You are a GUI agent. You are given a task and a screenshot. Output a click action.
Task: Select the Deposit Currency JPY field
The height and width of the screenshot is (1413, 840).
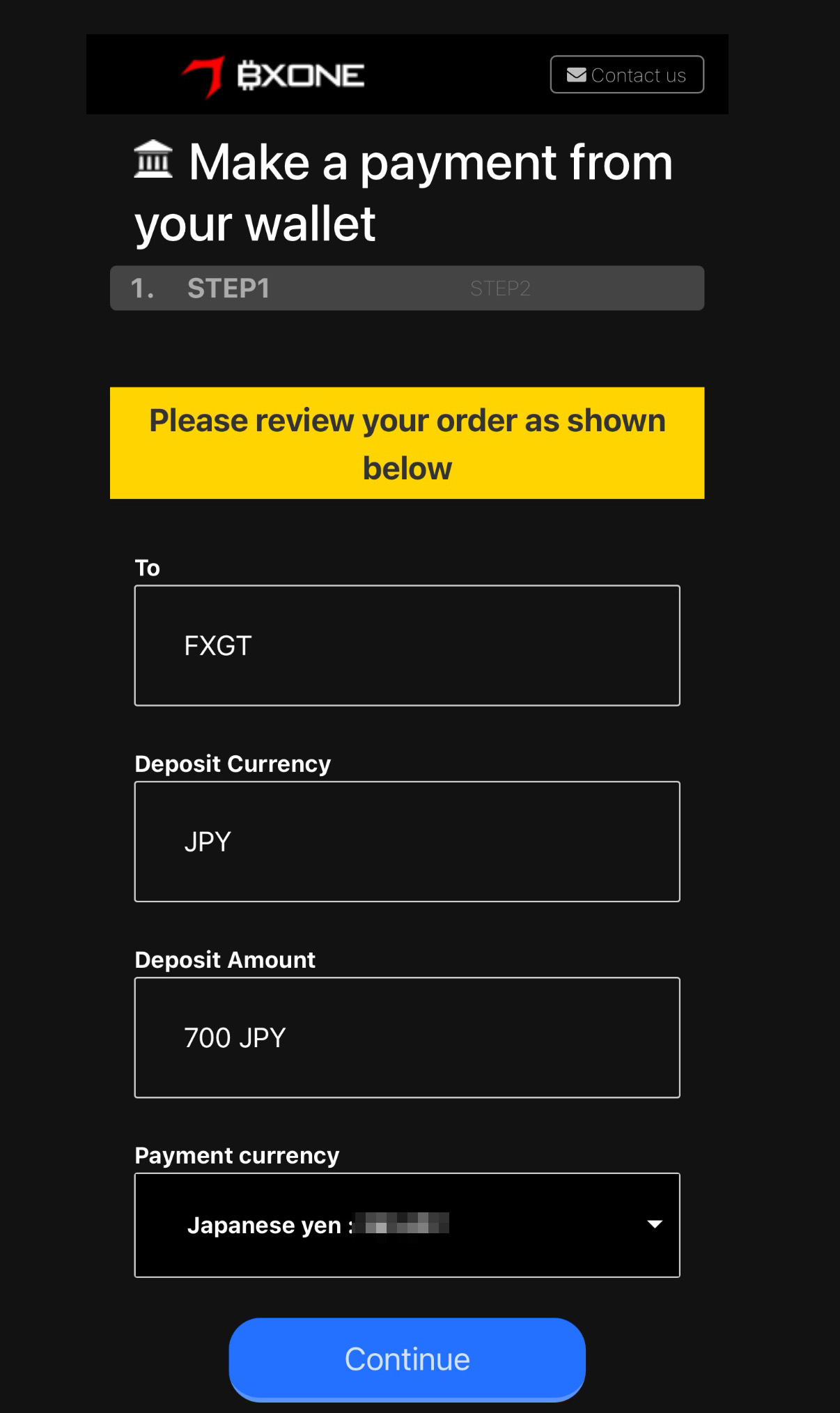[x=407, y=842]
